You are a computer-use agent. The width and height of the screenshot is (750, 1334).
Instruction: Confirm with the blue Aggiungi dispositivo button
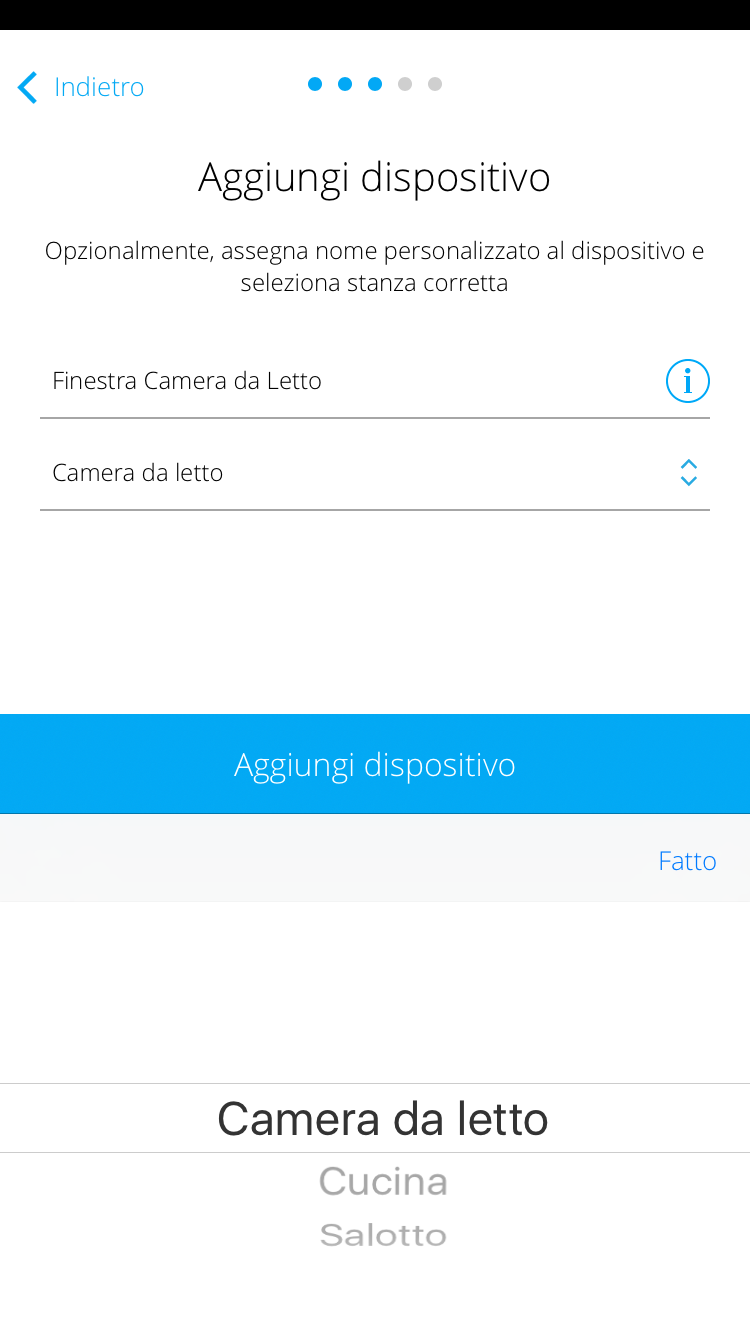point(375,764)
